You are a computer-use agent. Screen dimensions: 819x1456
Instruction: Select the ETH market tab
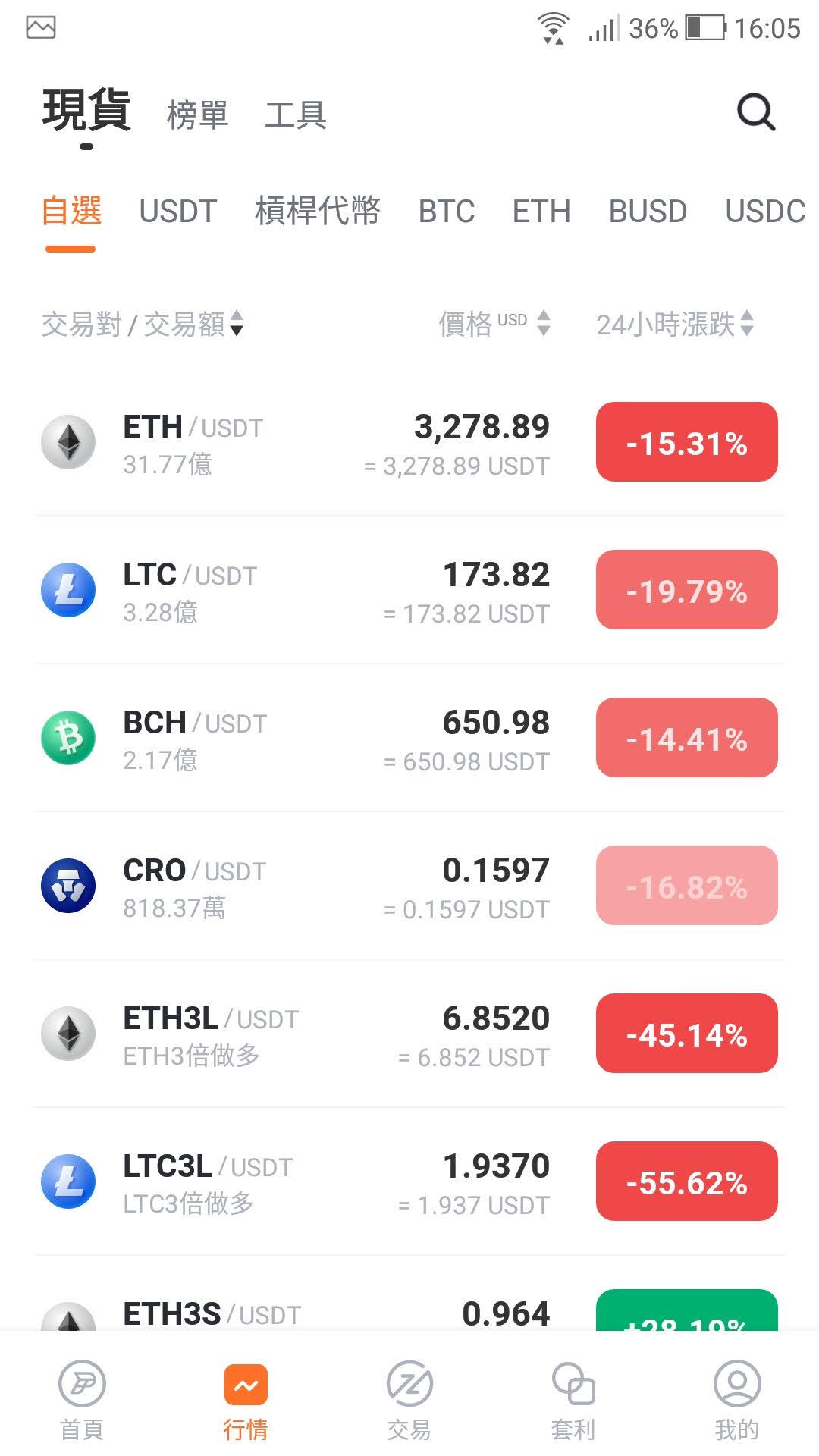click(541, 212)
